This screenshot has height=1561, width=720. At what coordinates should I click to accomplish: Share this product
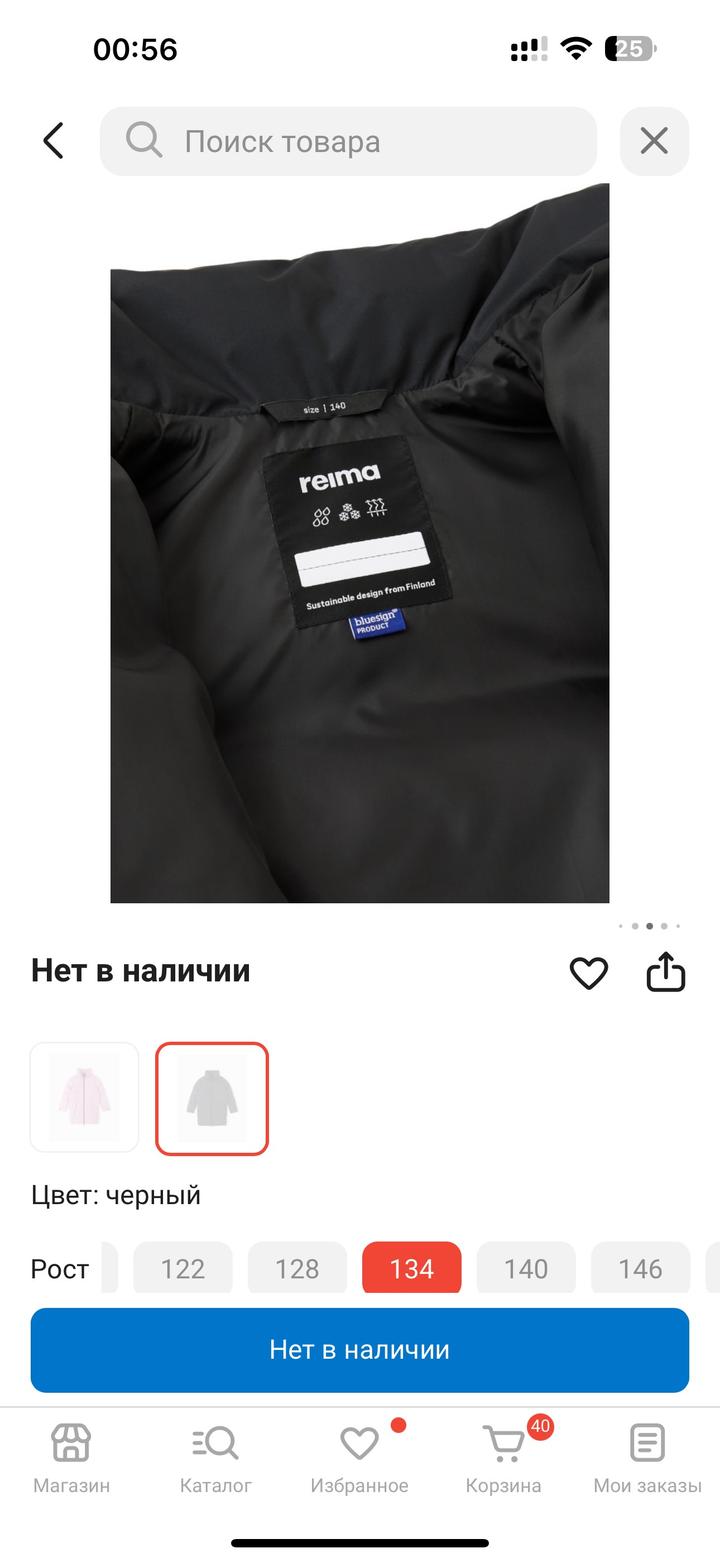tap(665, 972)
